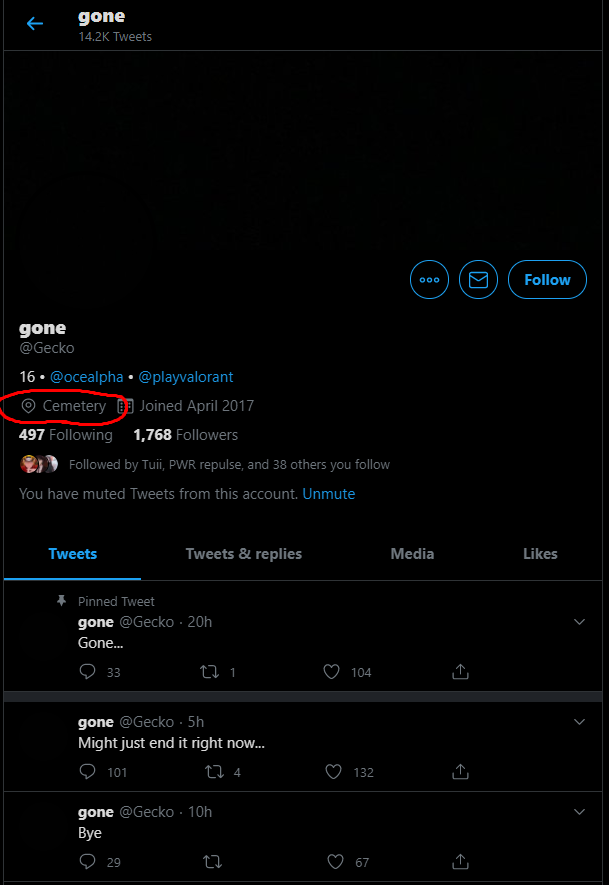609x885 pixels.
Task: Switch to the Media tab
Action: click(x=412, y=554)
